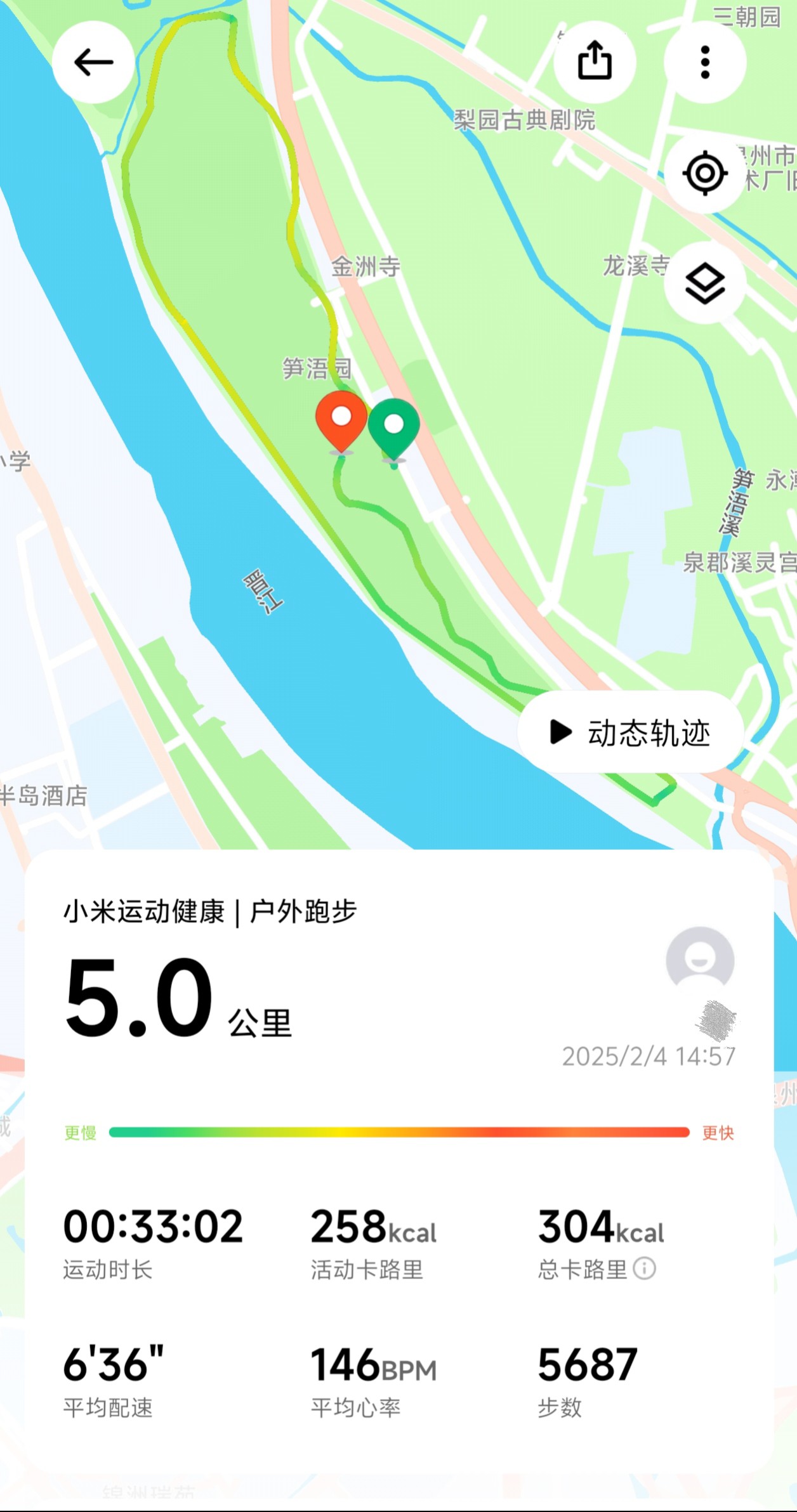Tap the info icon beside 总卡路里
Viewport: 797px width, 1512px height.
[644, 1268]
